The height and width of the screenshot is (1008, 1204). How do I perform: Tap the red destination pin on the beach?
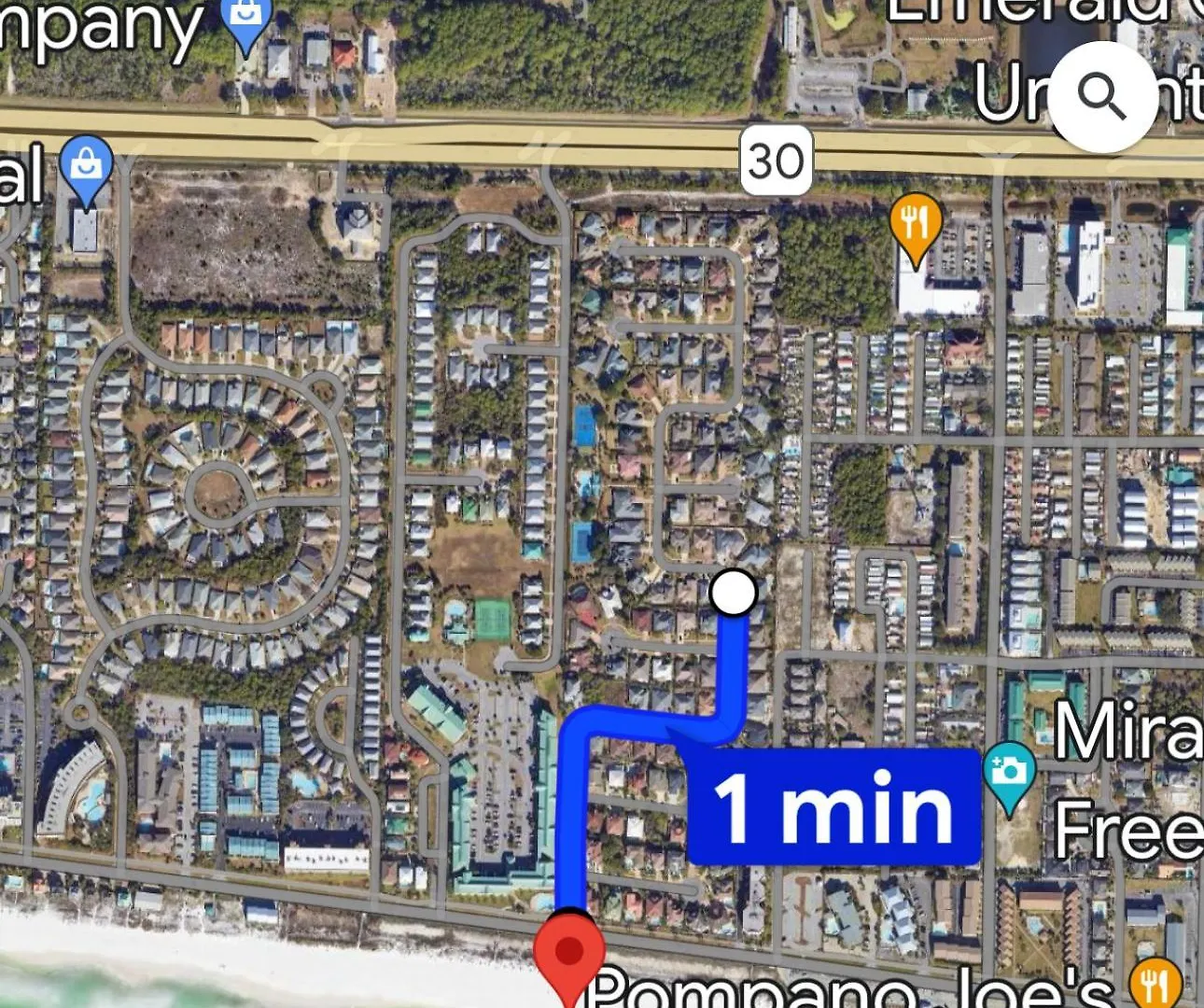568,953
